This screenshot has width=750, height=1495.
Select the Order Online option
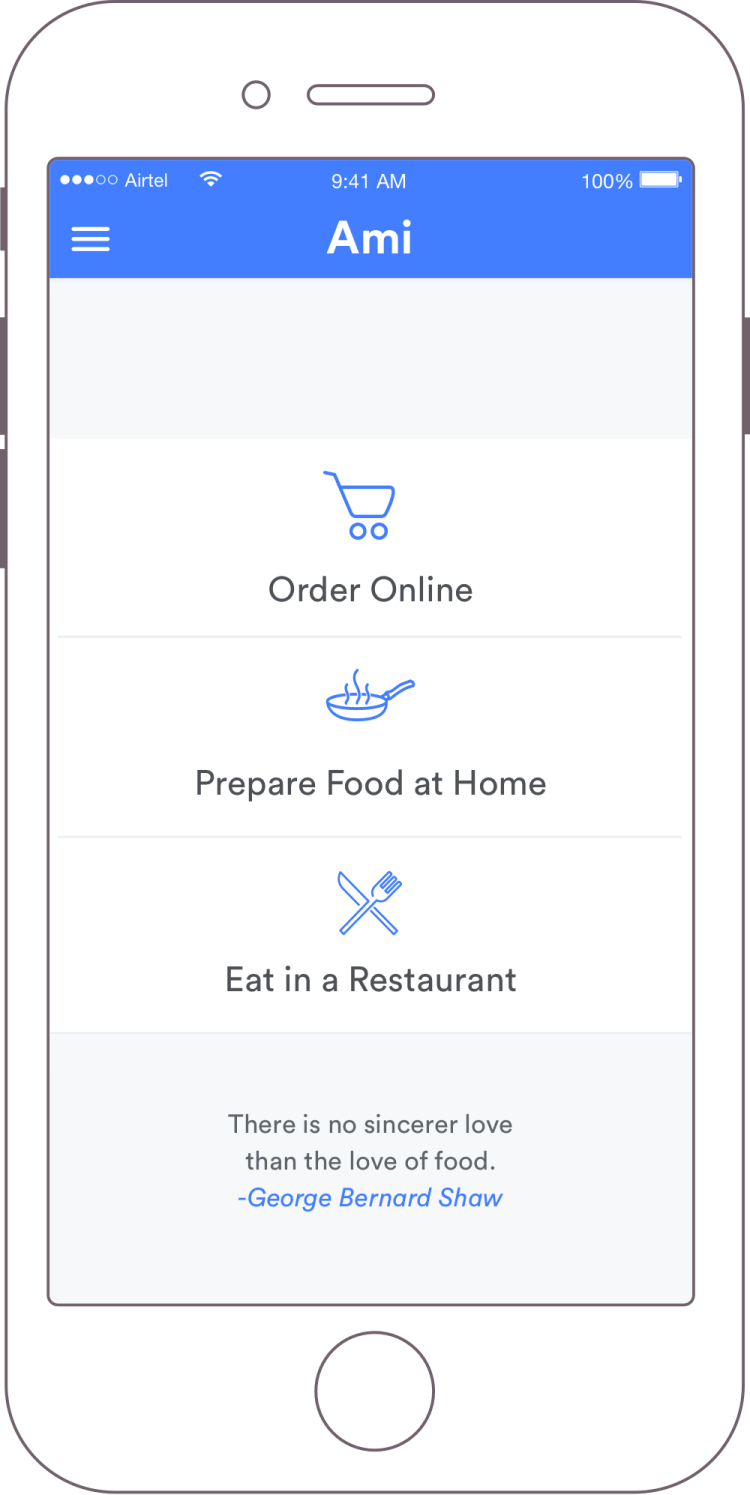pos(370,540)
